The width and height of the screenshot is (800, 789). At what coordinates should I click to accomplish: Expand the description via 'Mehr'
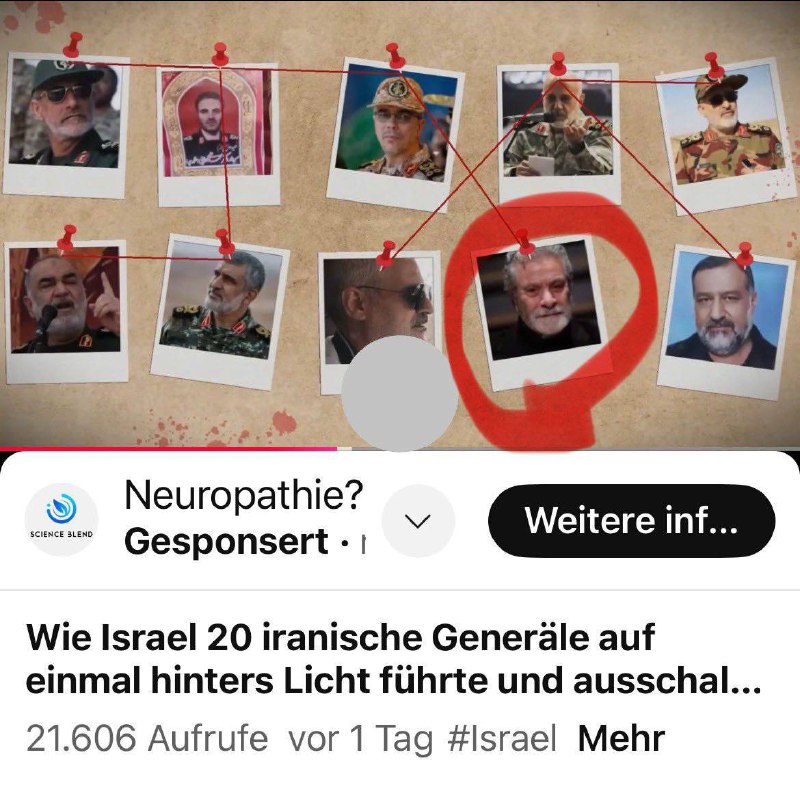click(x=621, y=738)
